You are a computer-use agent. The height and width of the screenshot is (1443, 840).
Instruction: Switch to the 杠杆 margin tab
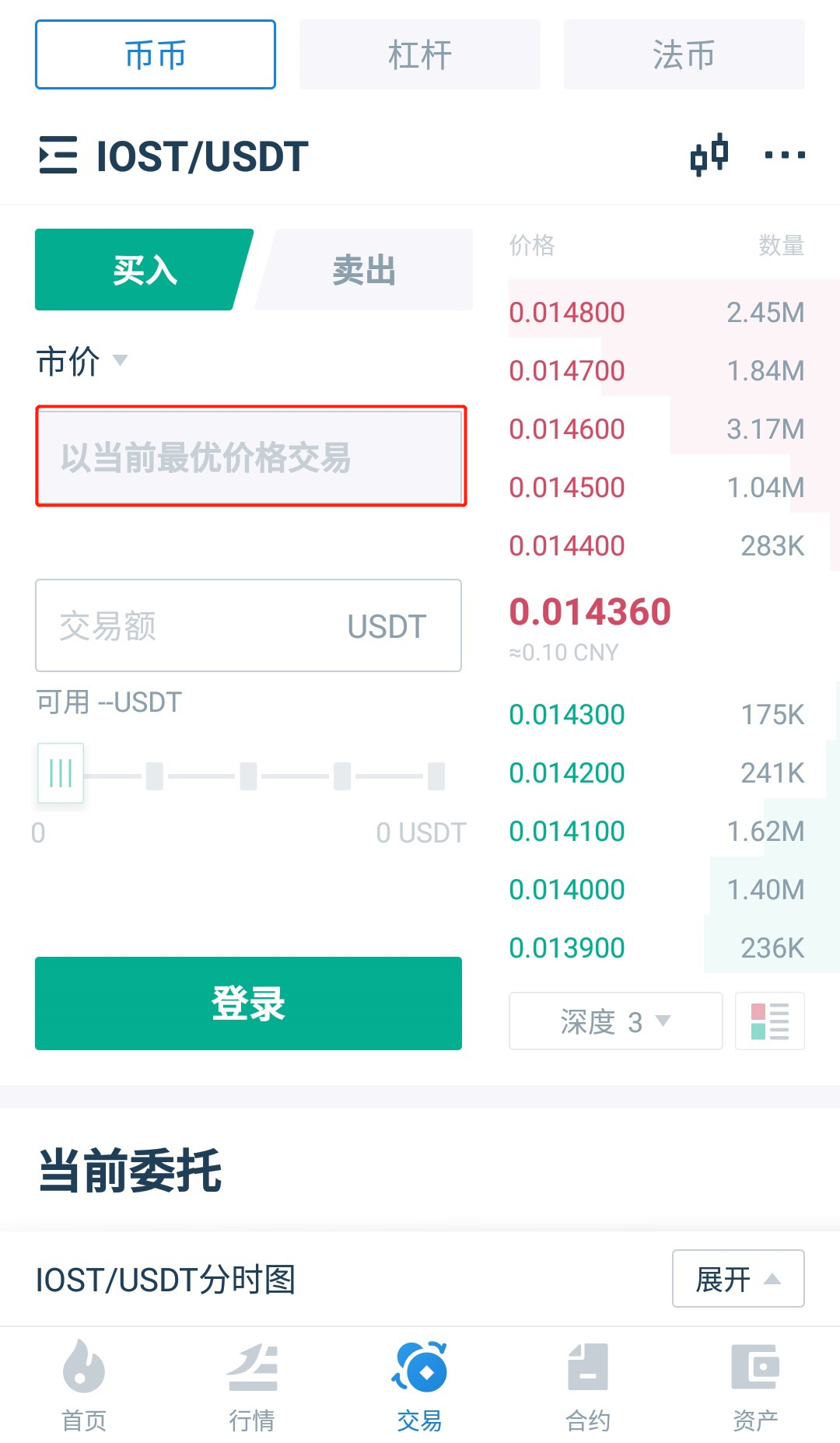(x=419, y=54)
